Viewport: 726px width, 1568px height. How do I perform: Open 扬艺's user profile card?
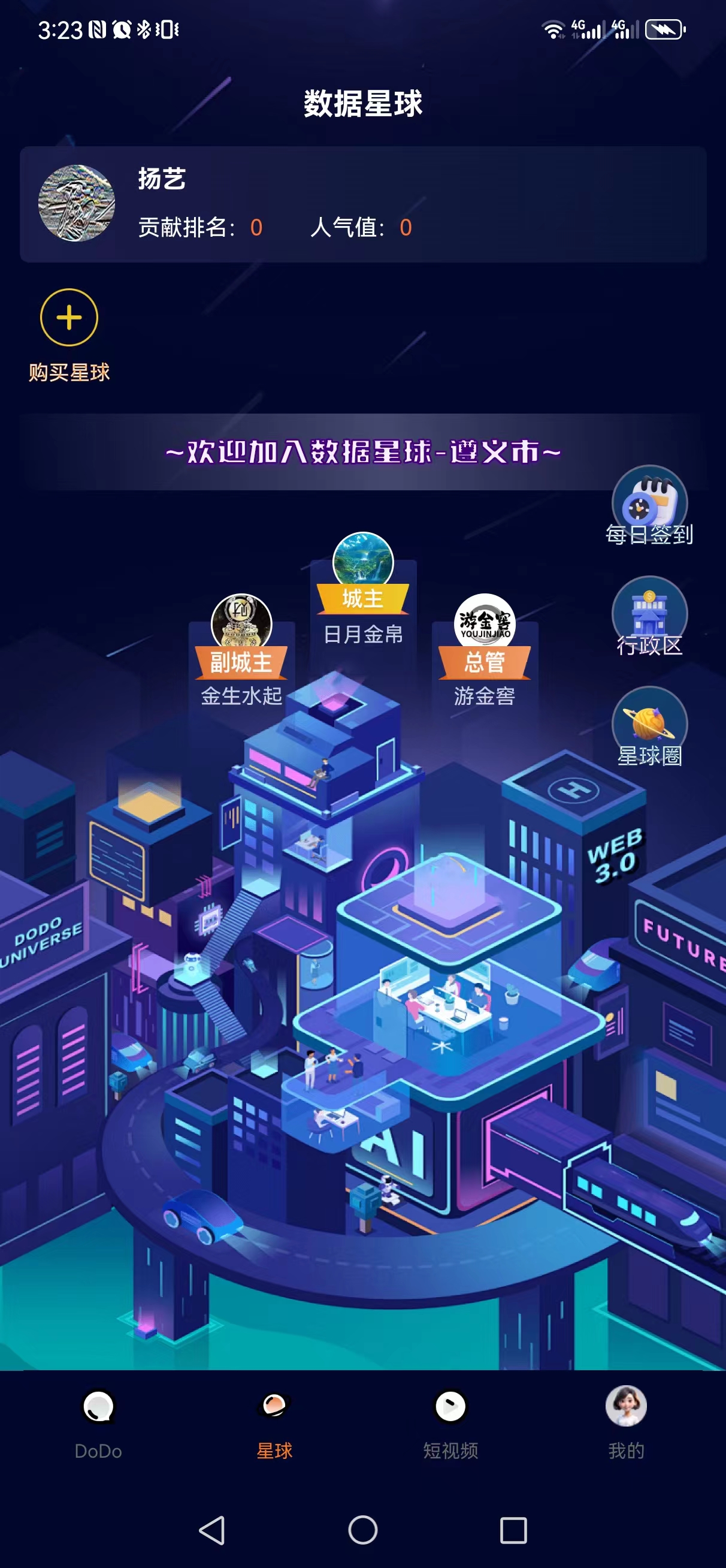pyautogui.click(x=362, y=204)
